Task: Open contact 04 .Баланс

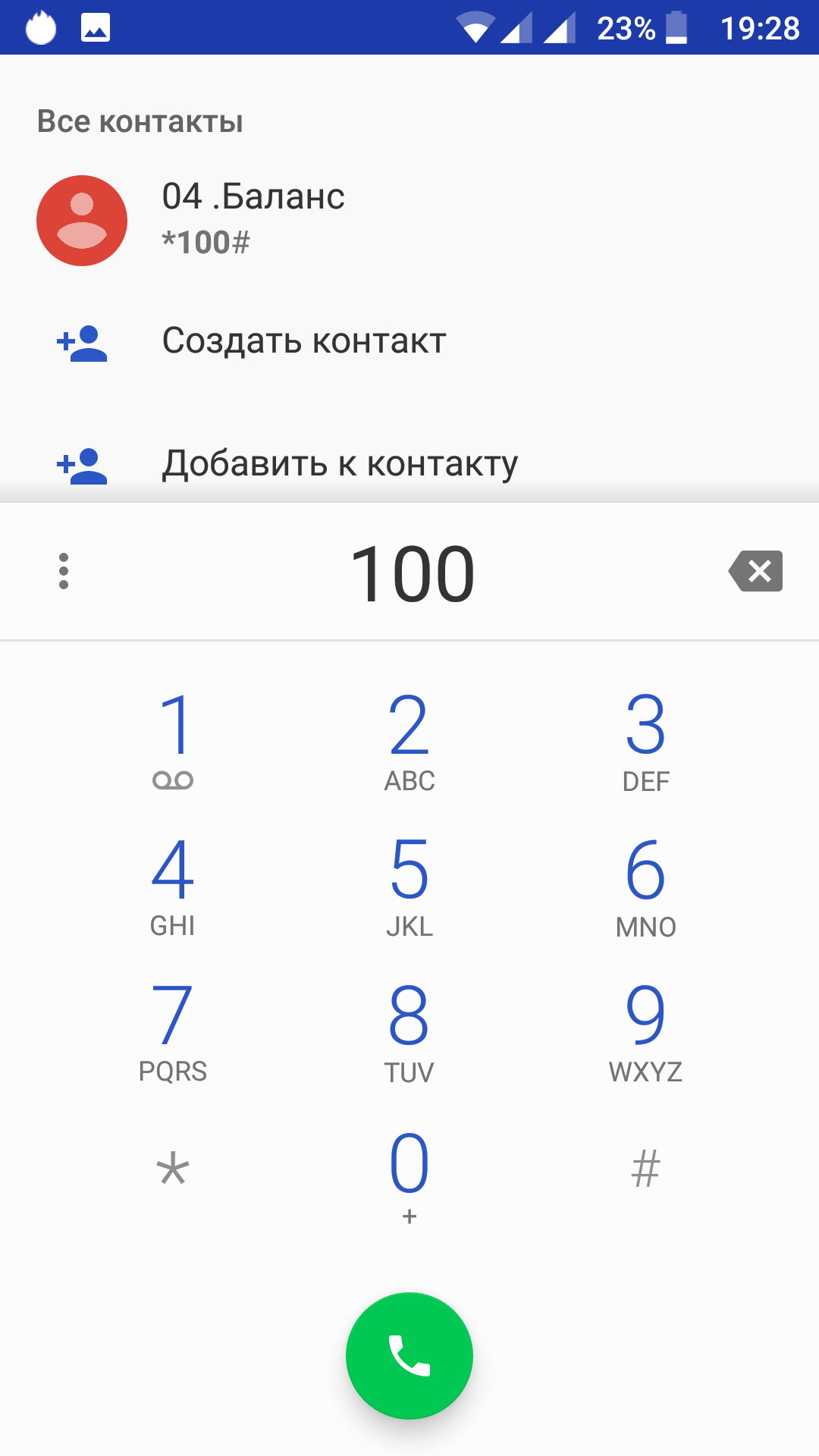Action: [253, 219]
